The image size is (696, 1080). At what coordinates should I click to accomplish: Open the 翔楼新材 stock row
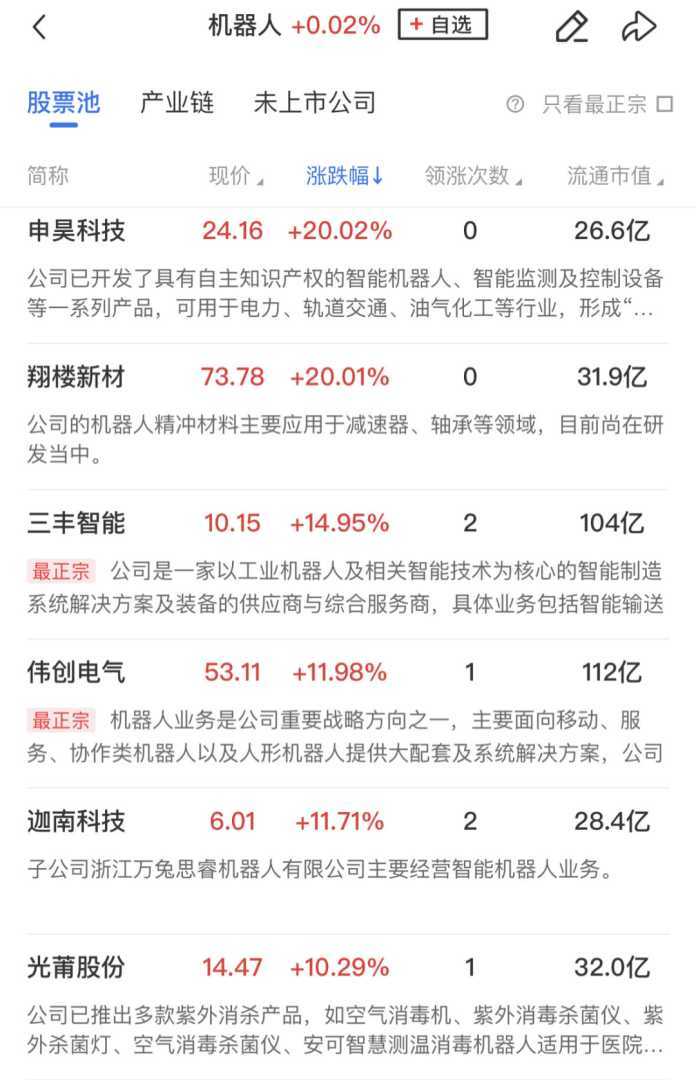click(x=77, y=377)
